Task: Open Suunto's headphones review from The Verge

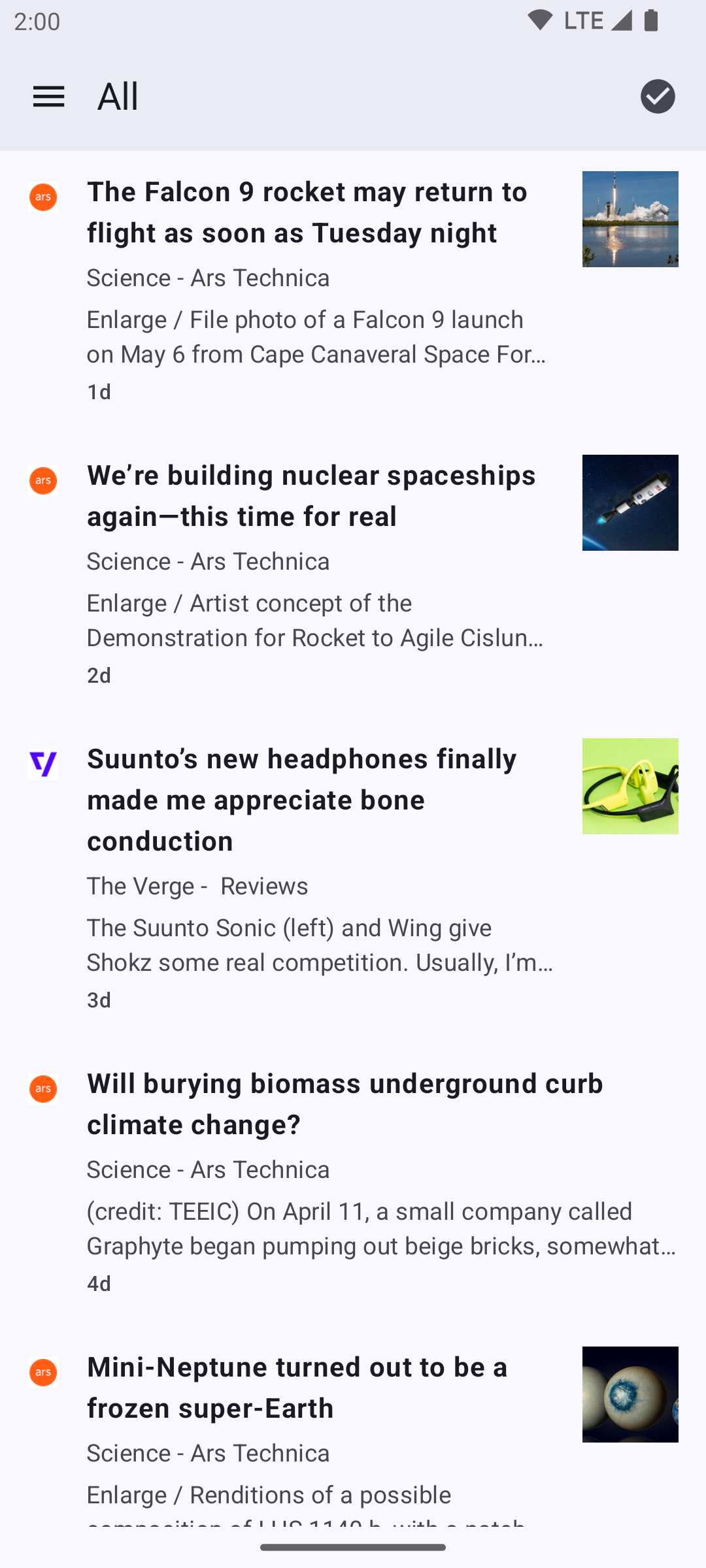Action: coord(302,800)
